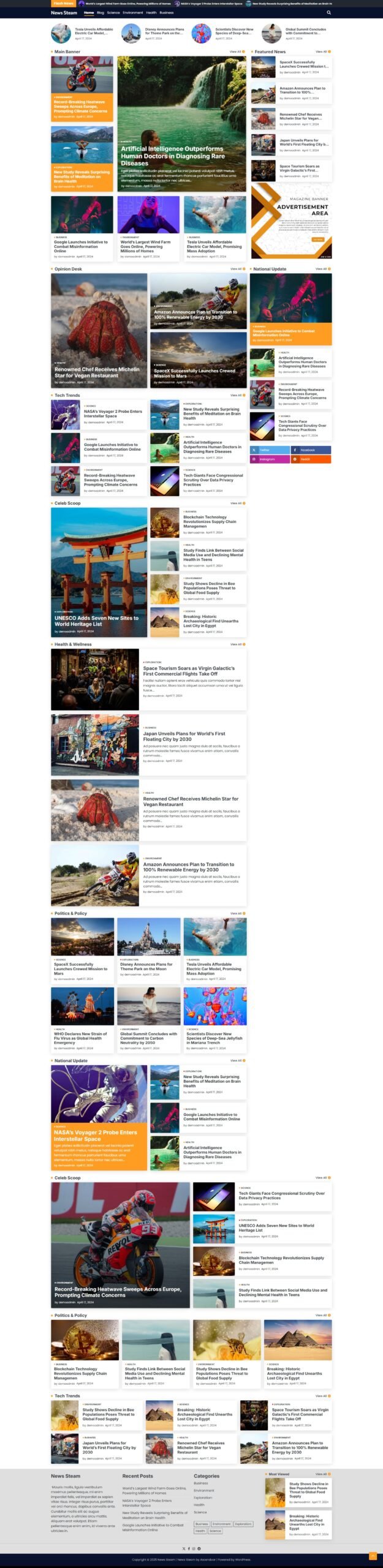Switch to the Science menu item

[x=113, y=12]
